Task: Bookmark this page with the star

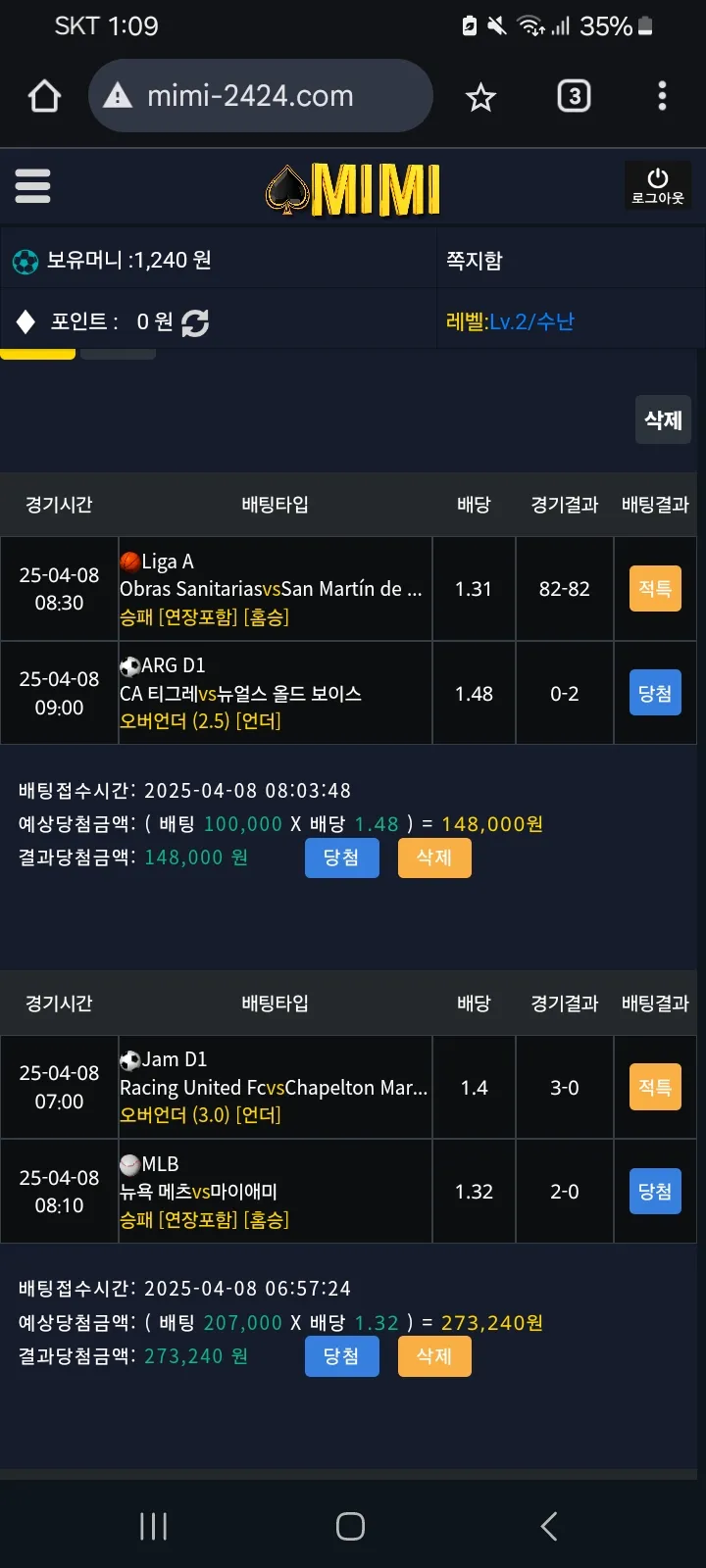Action: click(480, 96)
